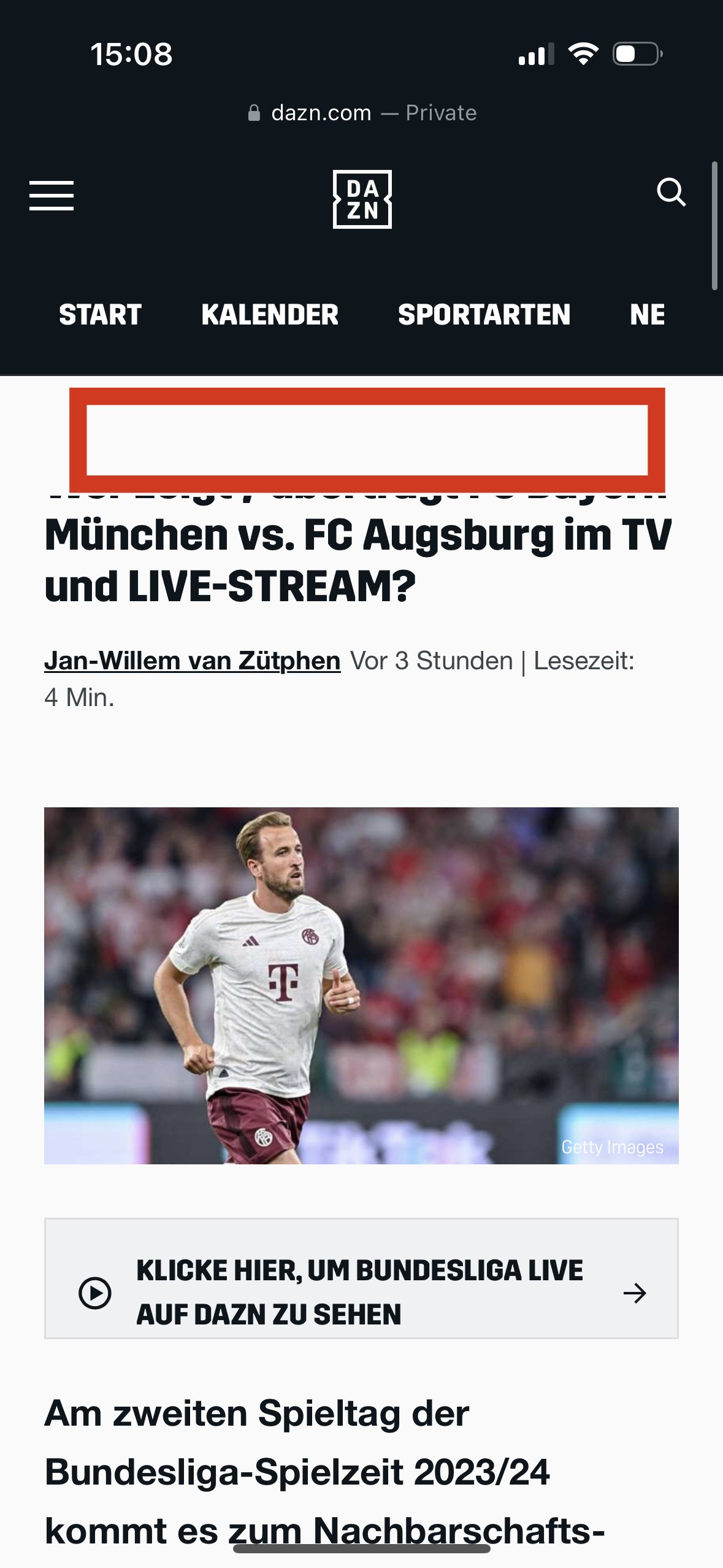Open the partially visible NEWS tab
723x1568 pixels.
(647, 315)
